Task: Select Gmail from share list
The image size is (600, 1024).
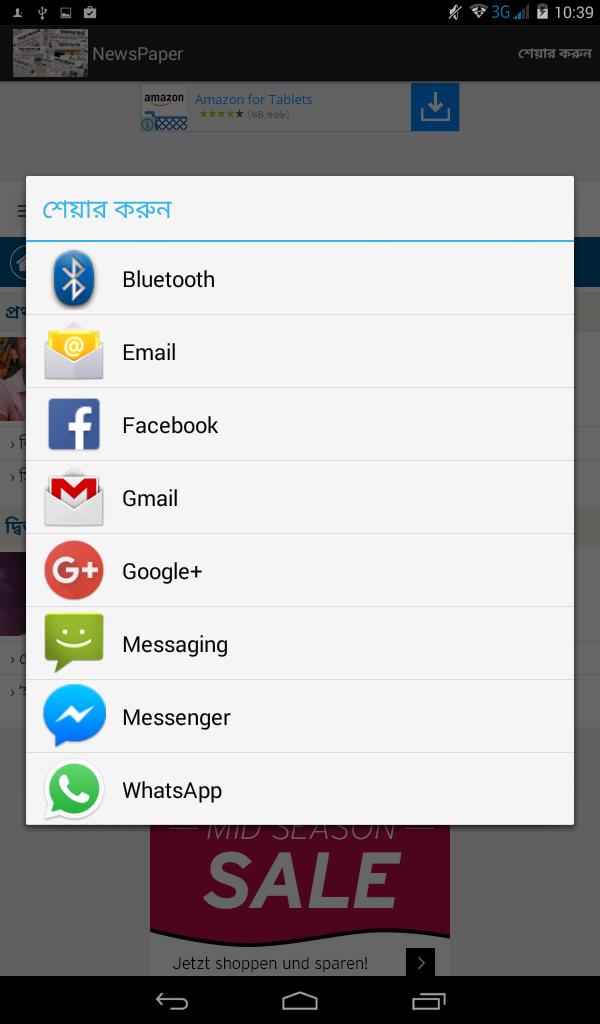Action: click(x=299, y=498)
